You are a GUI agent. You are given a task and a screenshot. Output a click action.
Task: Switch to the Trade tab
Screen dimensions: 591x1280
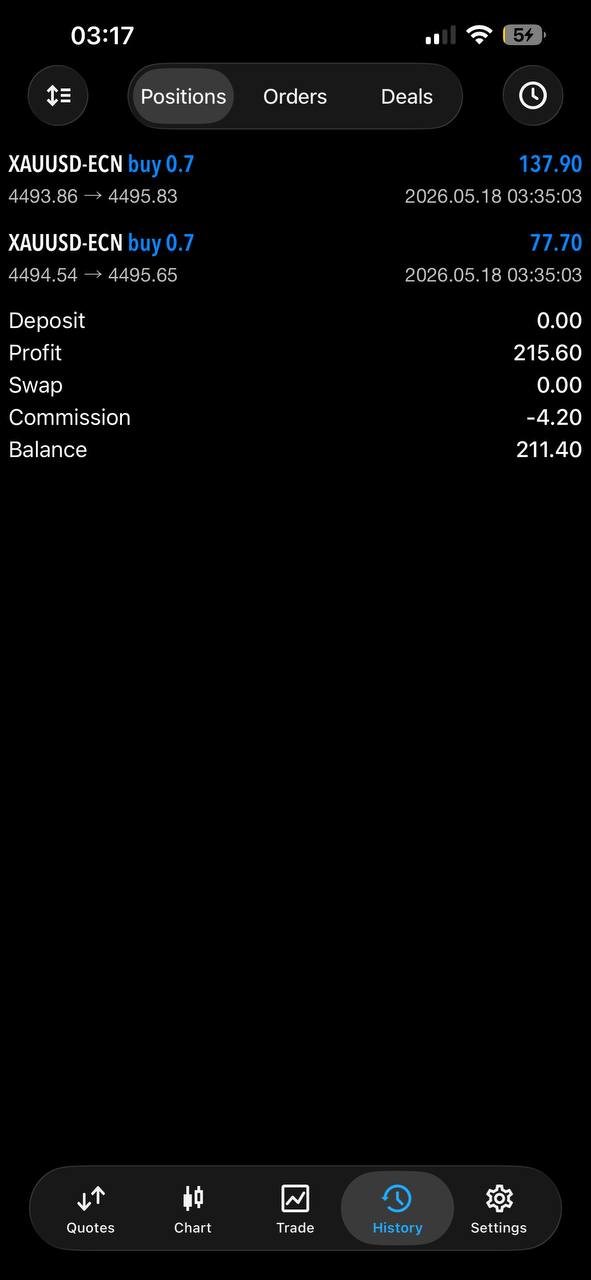click(x=295, y=1209)
